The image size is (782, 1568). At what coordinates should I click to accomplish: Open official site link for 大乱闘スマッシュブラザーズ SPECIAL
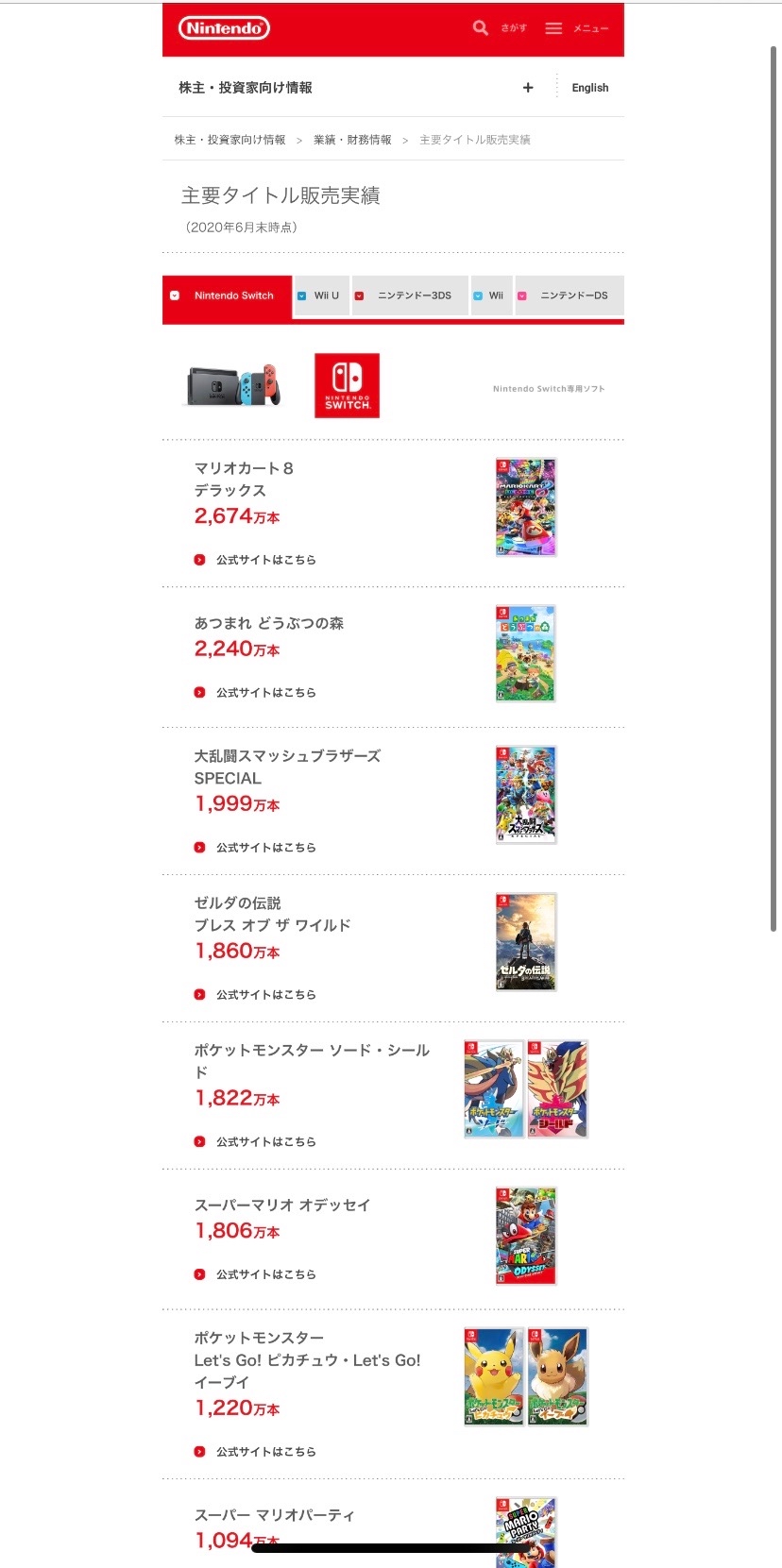pos(256,848)
